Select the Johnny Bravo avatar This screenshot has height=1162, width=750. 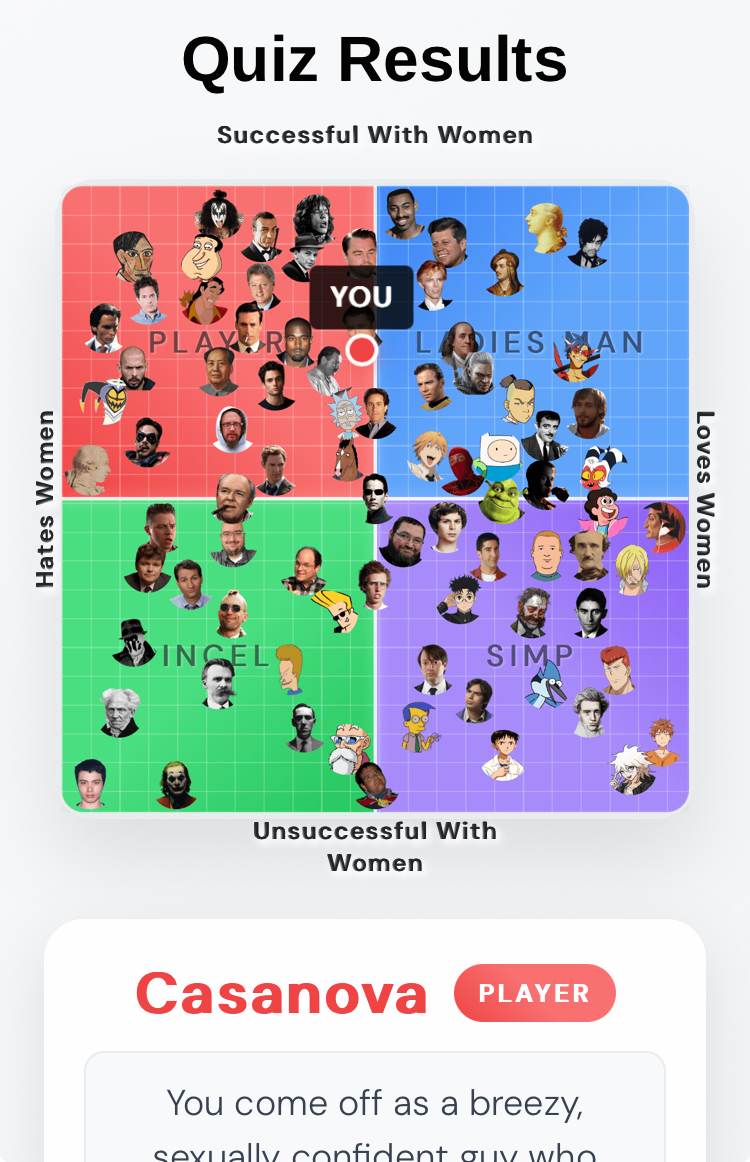click(334, 609)
